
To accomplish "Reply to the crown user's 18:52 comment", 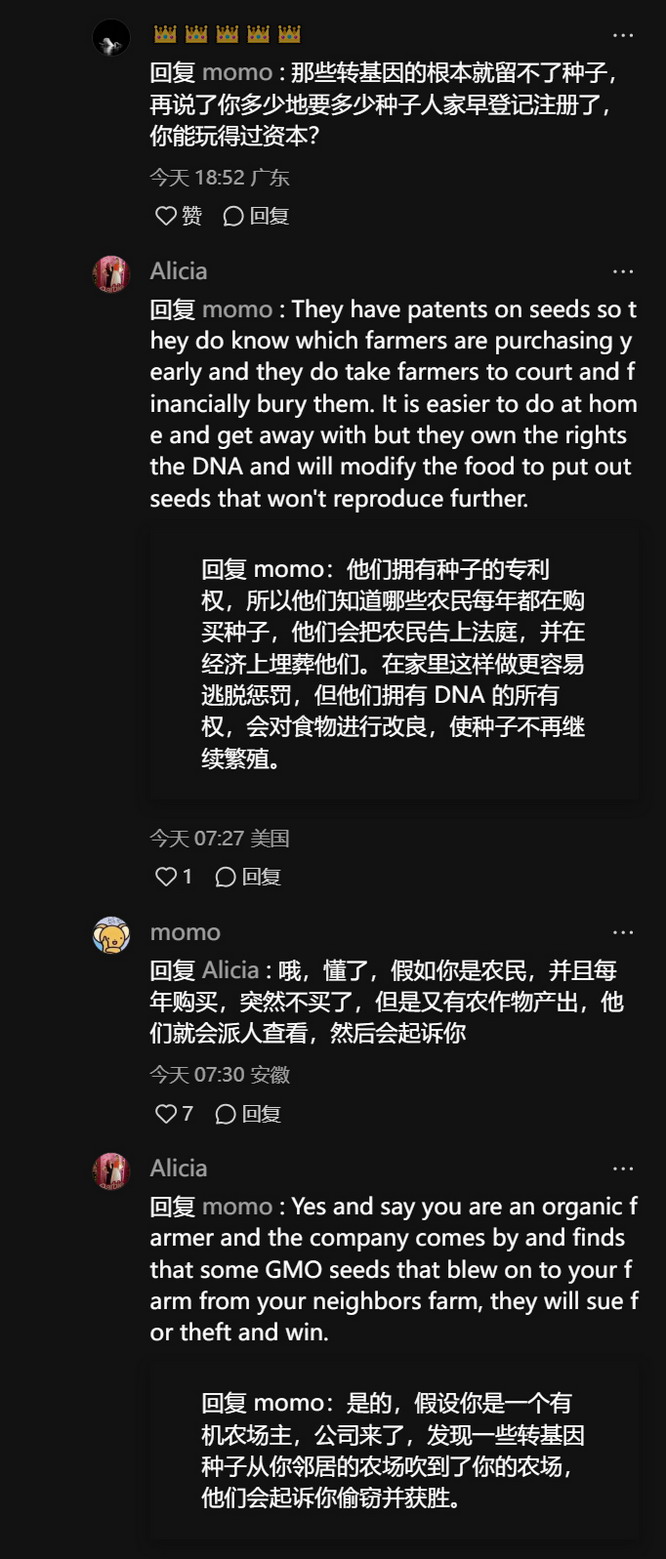I will (x=256, y=216).
